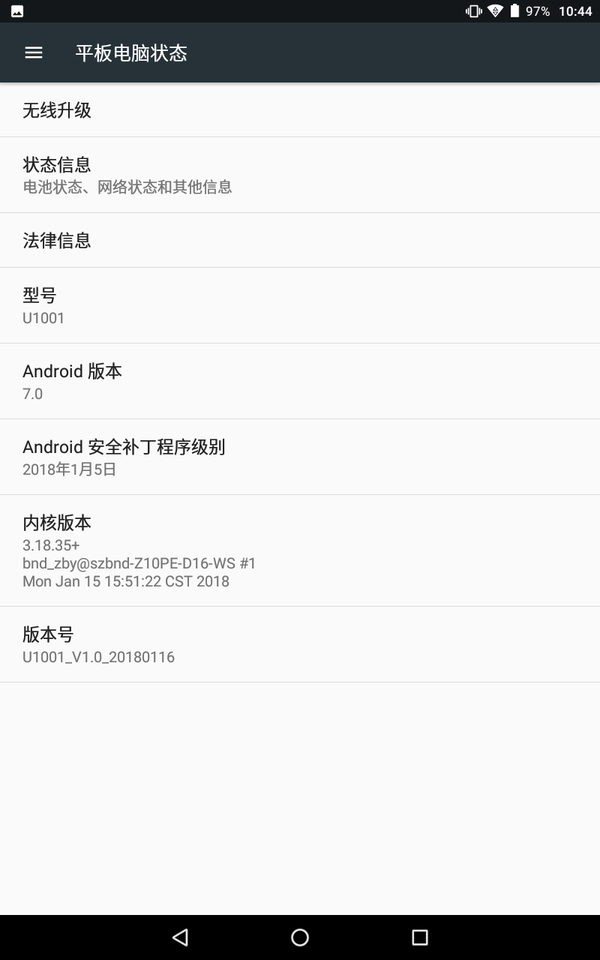Open 无线升级 wireless update
Screen dimensions: 600x960
point(300,110)
